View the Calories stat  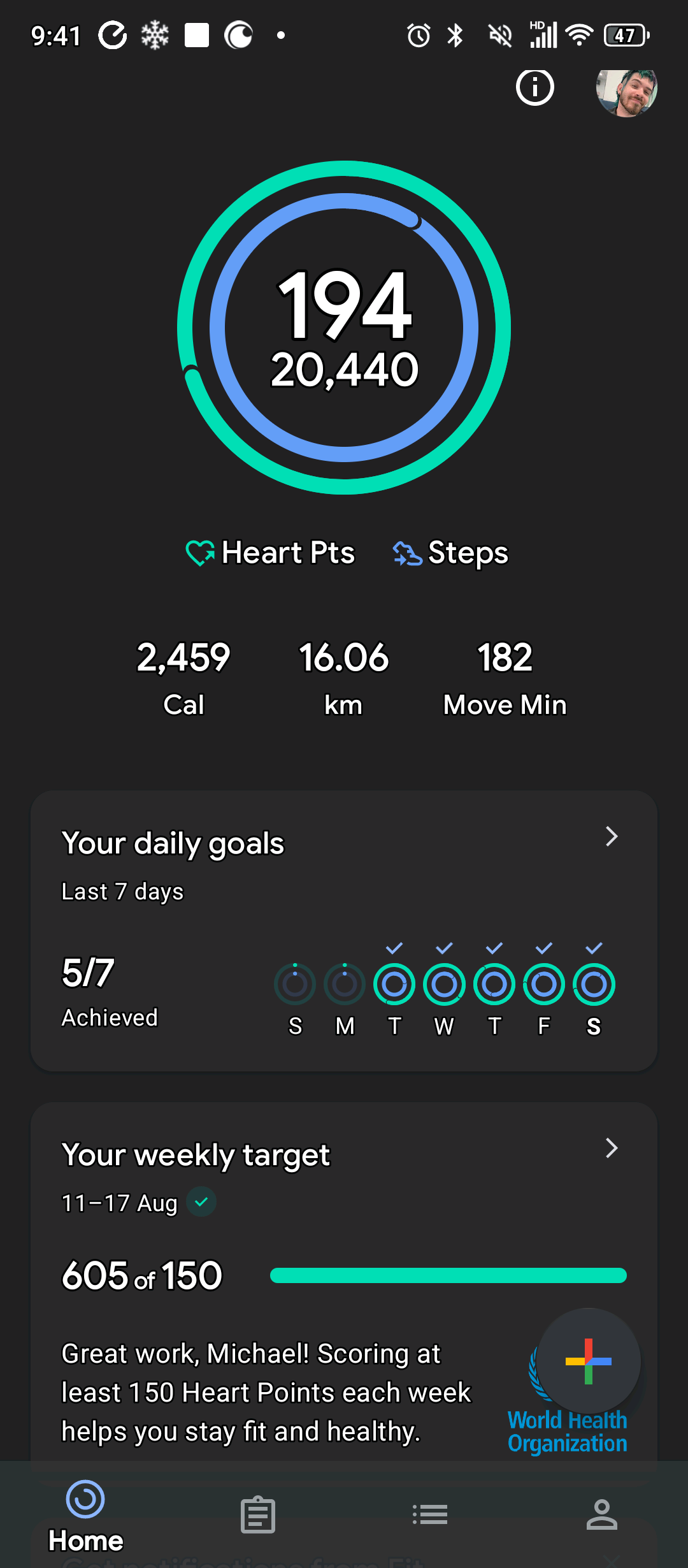coord(183,679)
